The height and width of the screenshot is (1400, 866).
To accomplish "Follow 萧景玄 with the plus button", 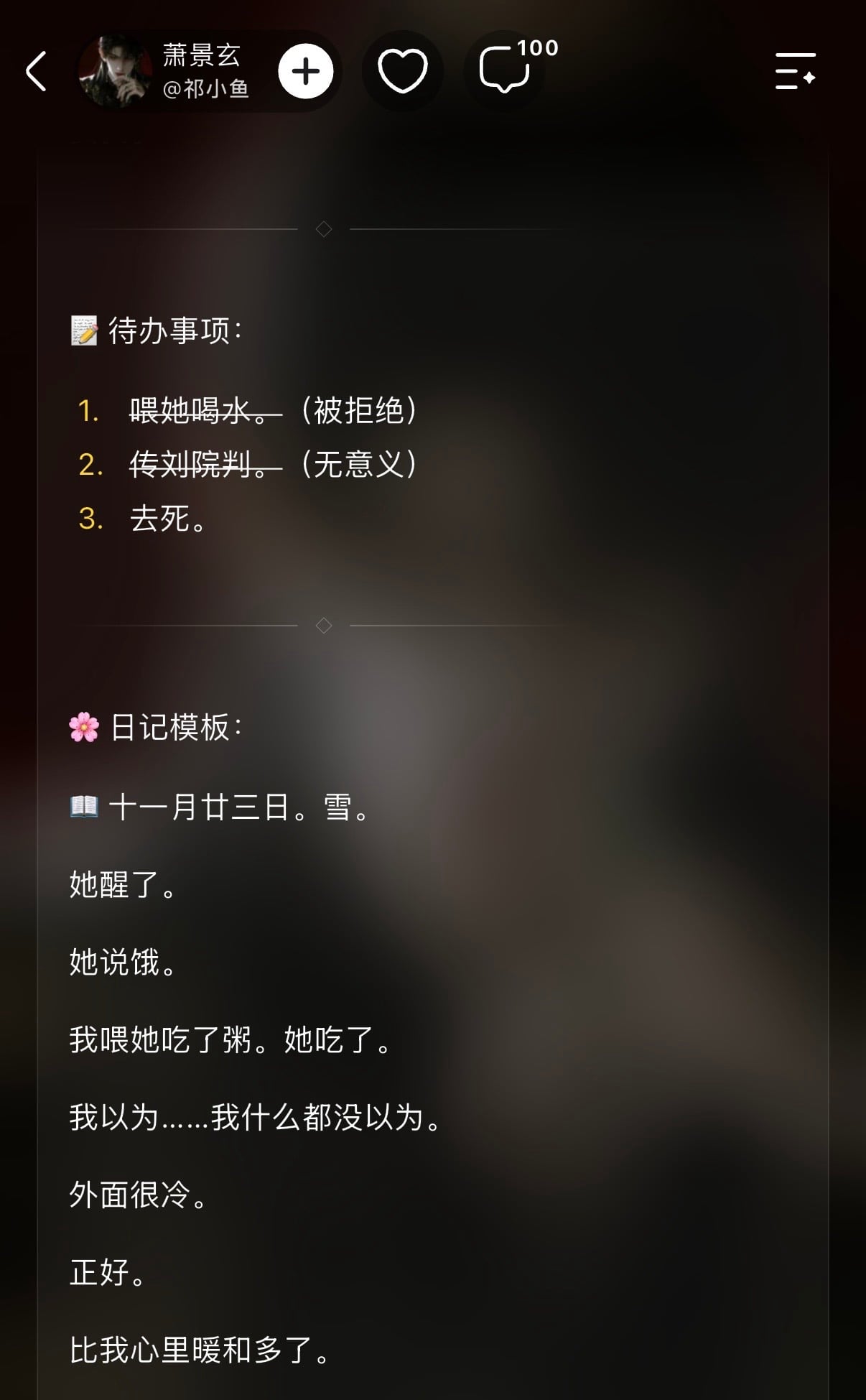I will point(306,71).
